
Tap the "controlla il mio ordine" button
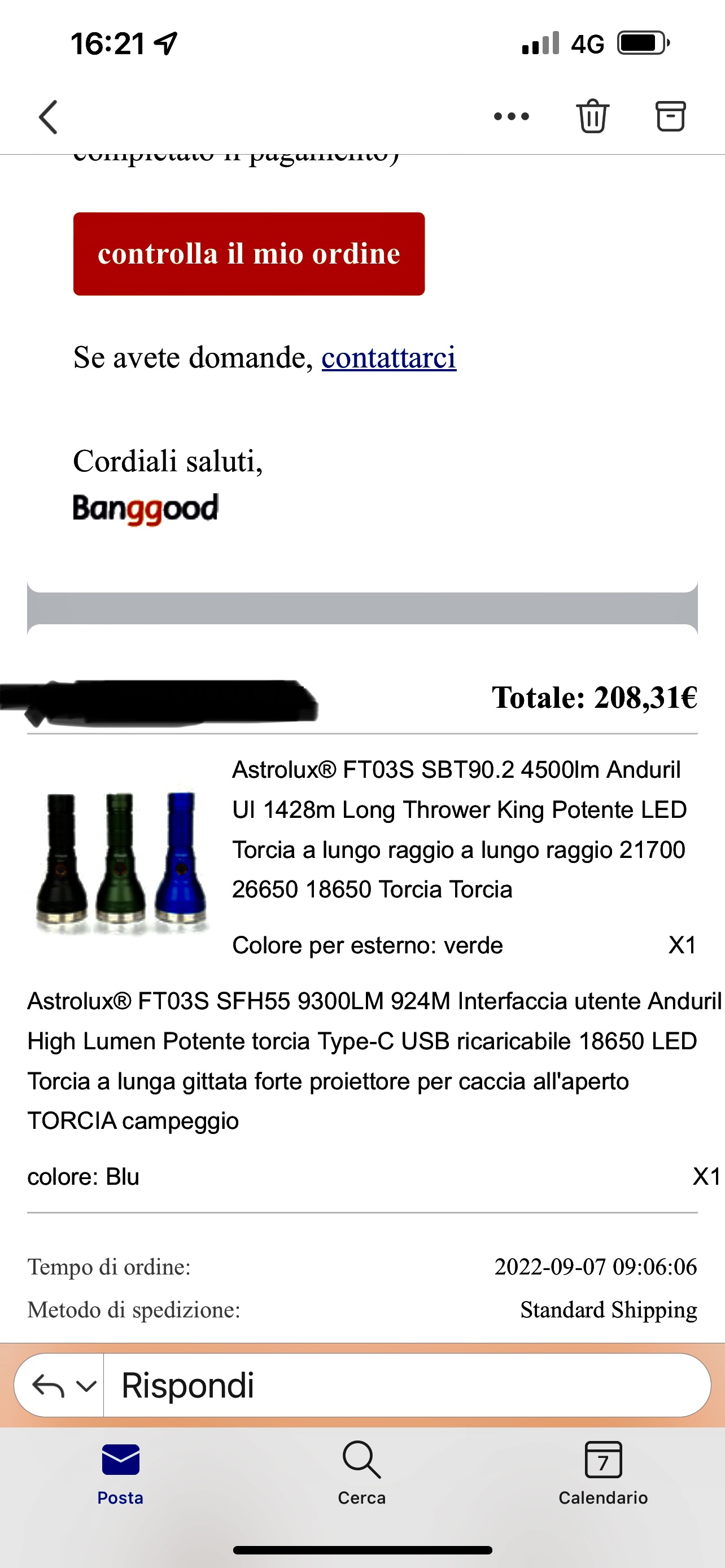click(x=249, y=254)
